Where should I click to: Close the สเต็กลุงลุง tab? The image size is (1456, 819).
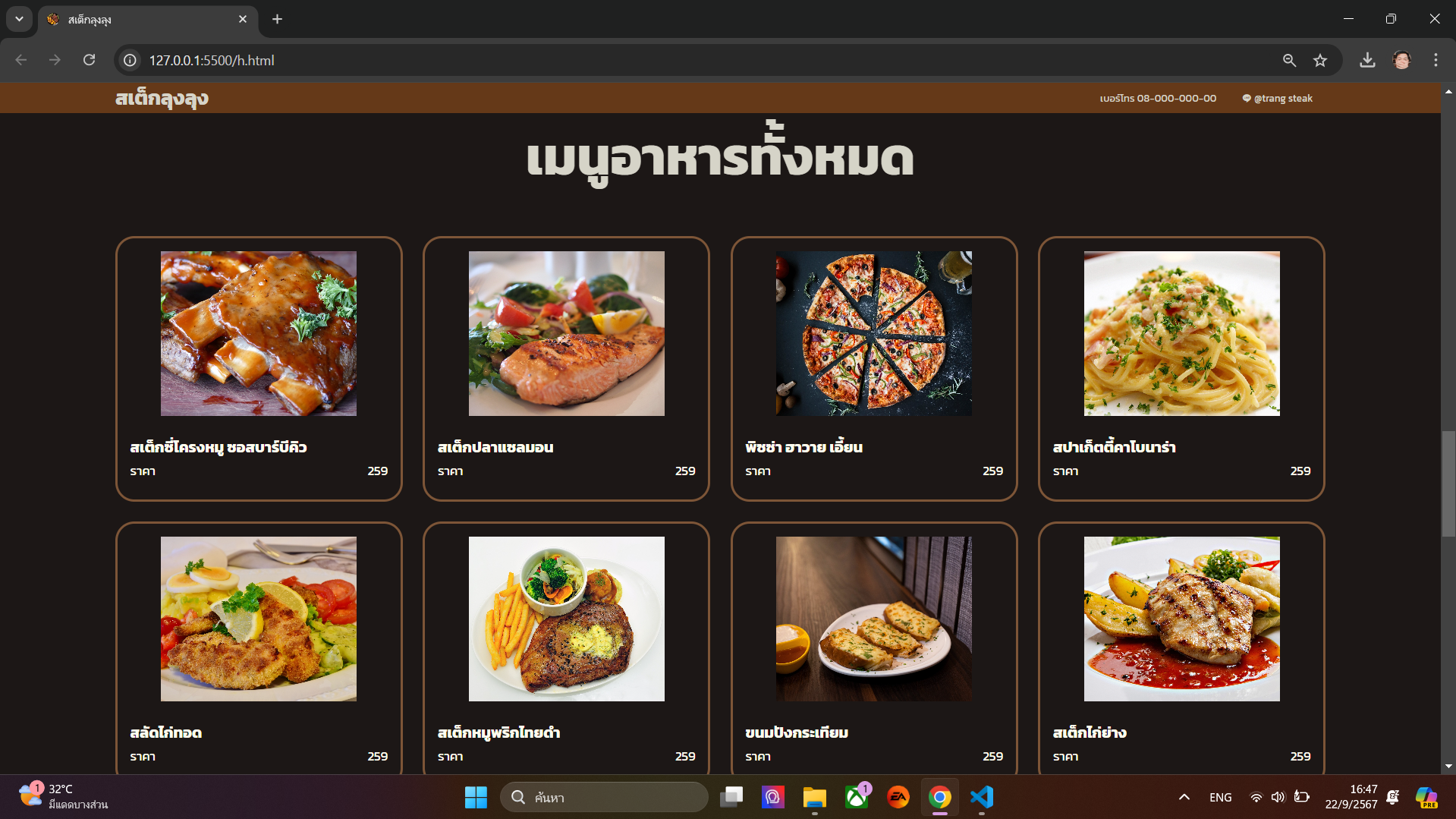pos(243,19)
